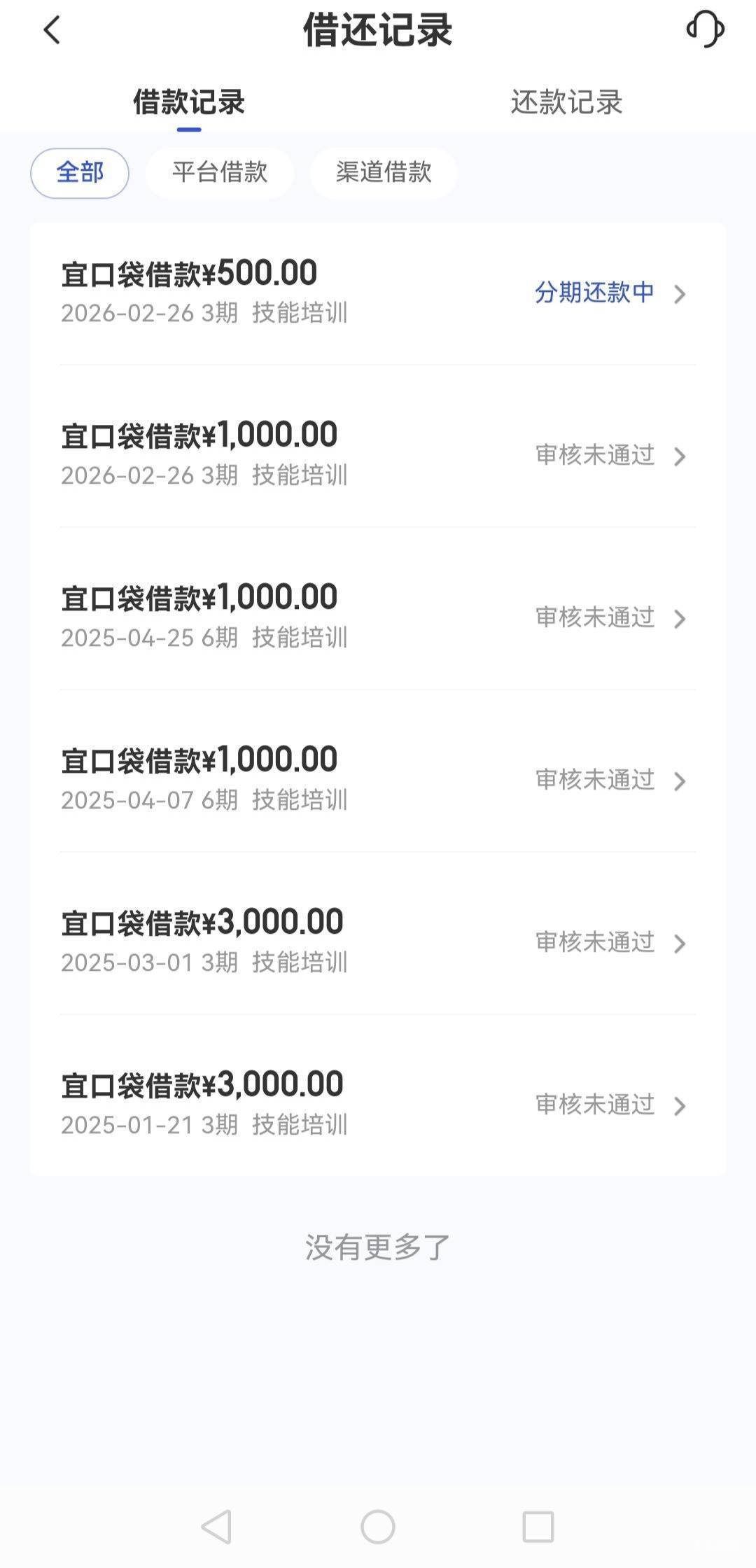756x1568 pixels.
Task: View the ¥1,000.00 loan dated 2025-04-25
Action: (378, 617)
